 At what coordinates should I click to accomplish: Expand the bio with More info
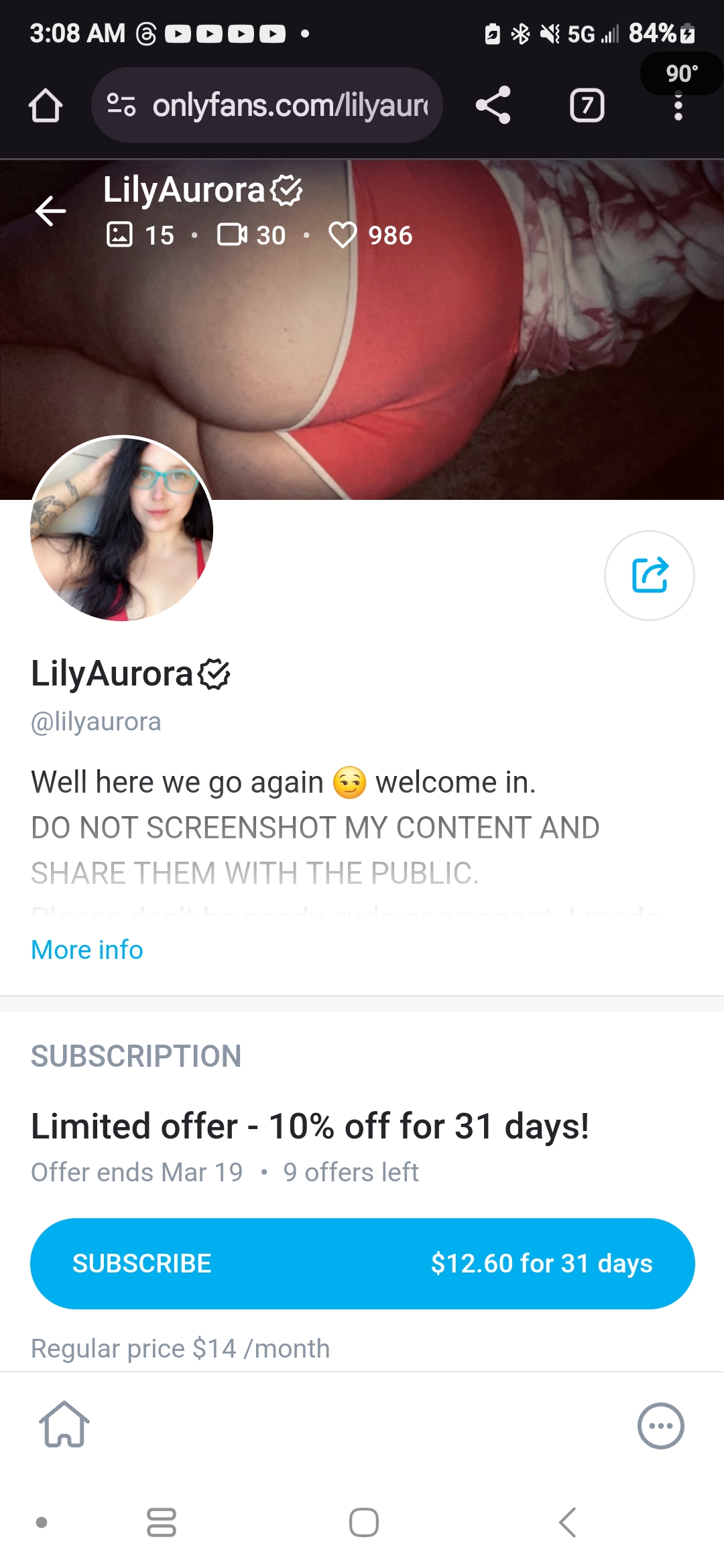(87, 950)
